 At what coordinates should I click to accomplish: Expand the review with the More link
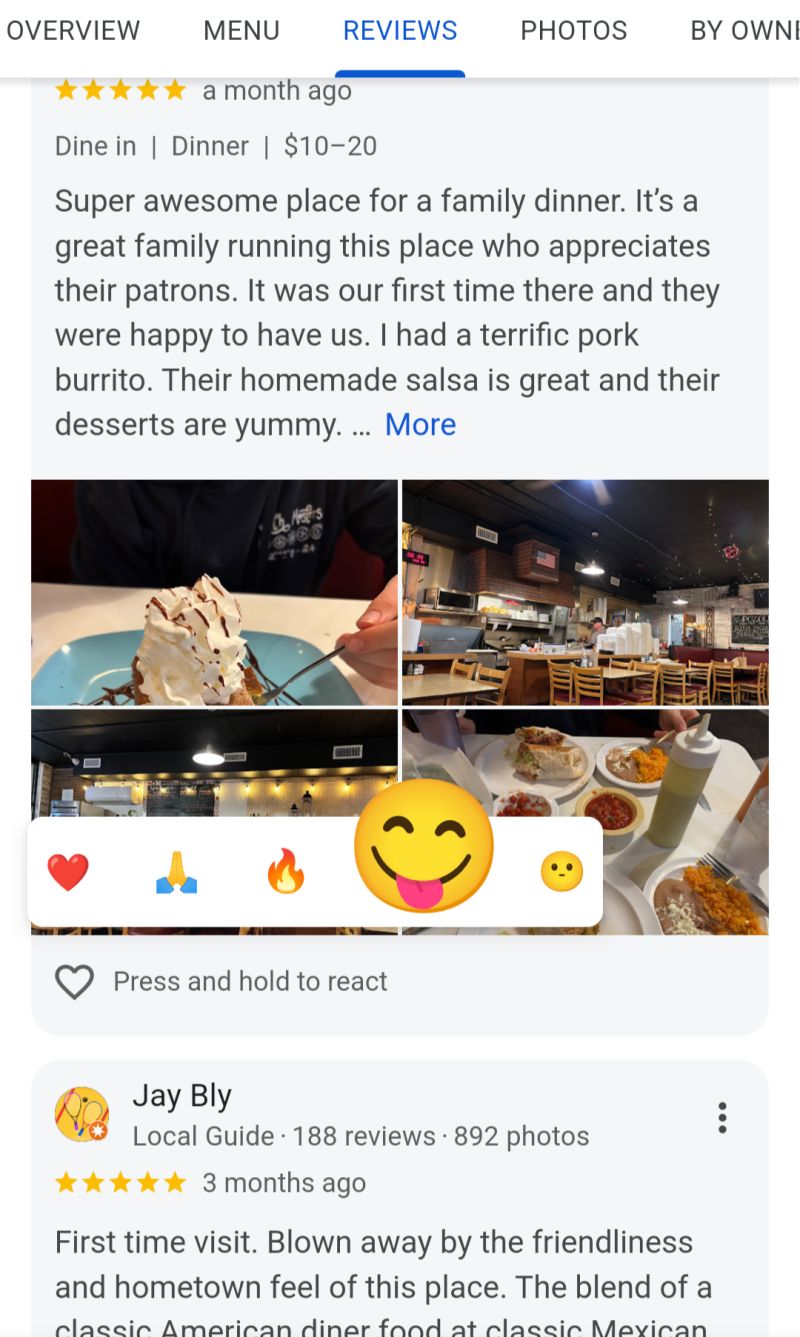click(420, 425)
